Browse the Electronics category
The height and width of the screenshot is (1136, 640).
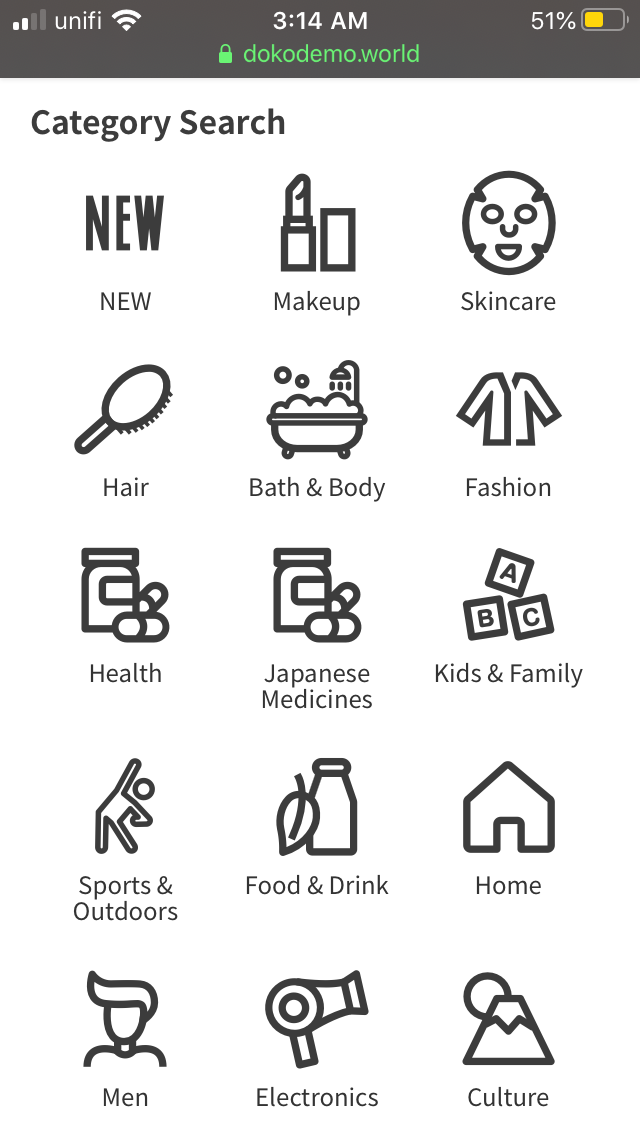coord(317,1040)
